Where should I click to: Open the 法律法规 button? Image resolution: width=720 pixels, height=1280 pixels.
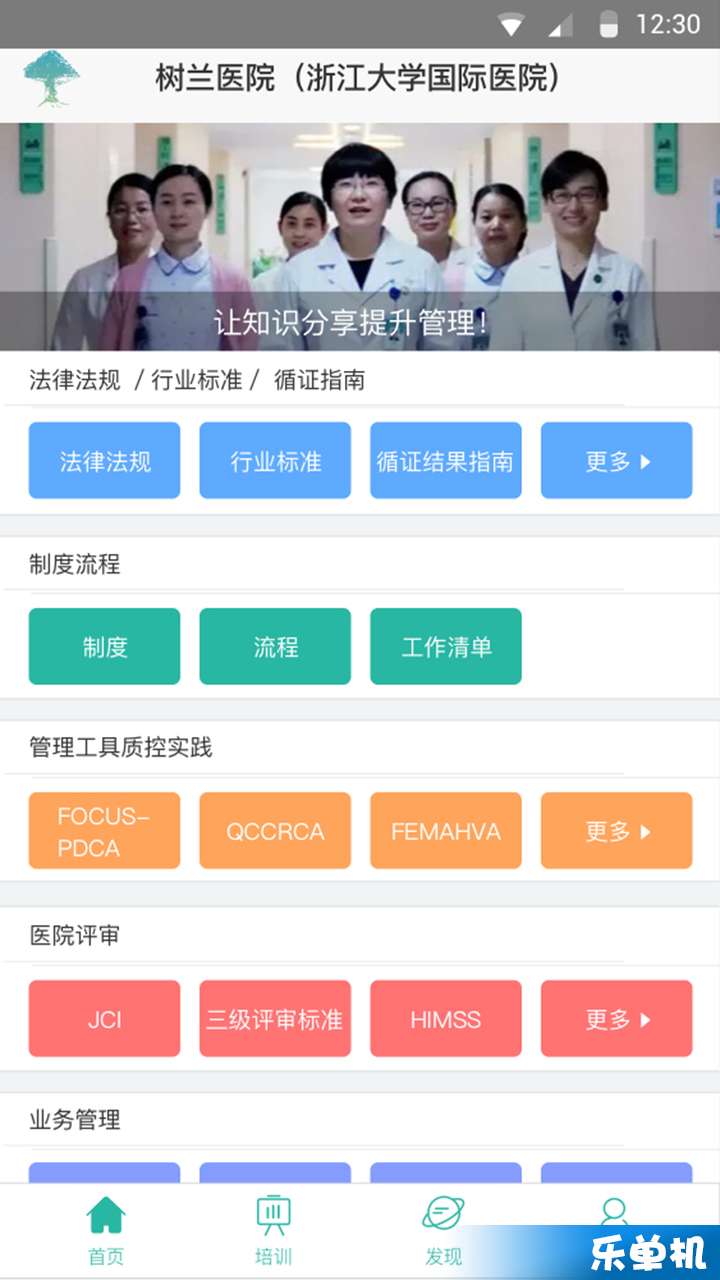(104, 460)
